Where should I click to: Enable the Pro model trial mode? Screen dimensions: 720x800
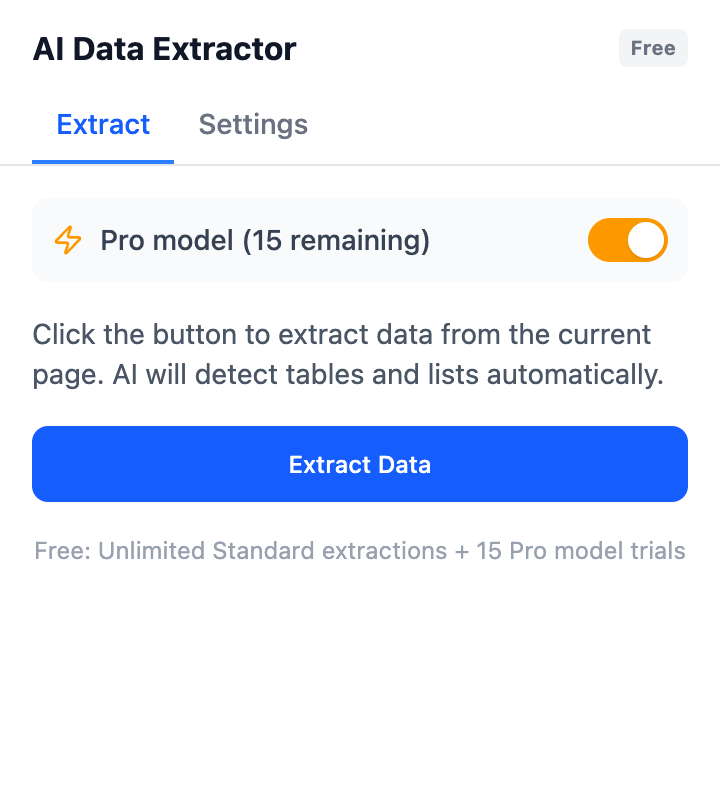click(627, 240)
